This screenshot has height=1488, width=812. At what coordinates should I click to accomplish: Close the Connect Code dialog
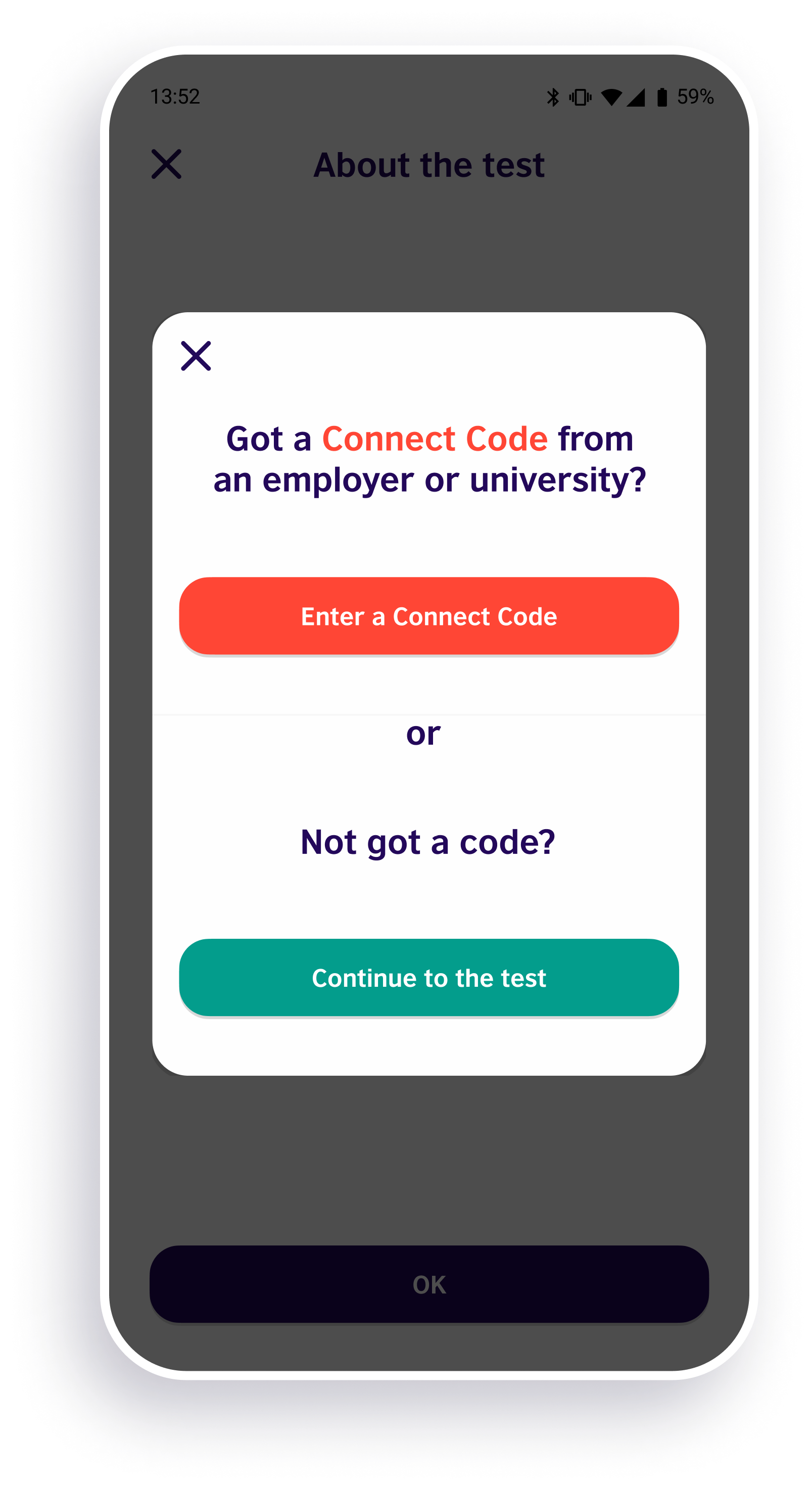196,355
